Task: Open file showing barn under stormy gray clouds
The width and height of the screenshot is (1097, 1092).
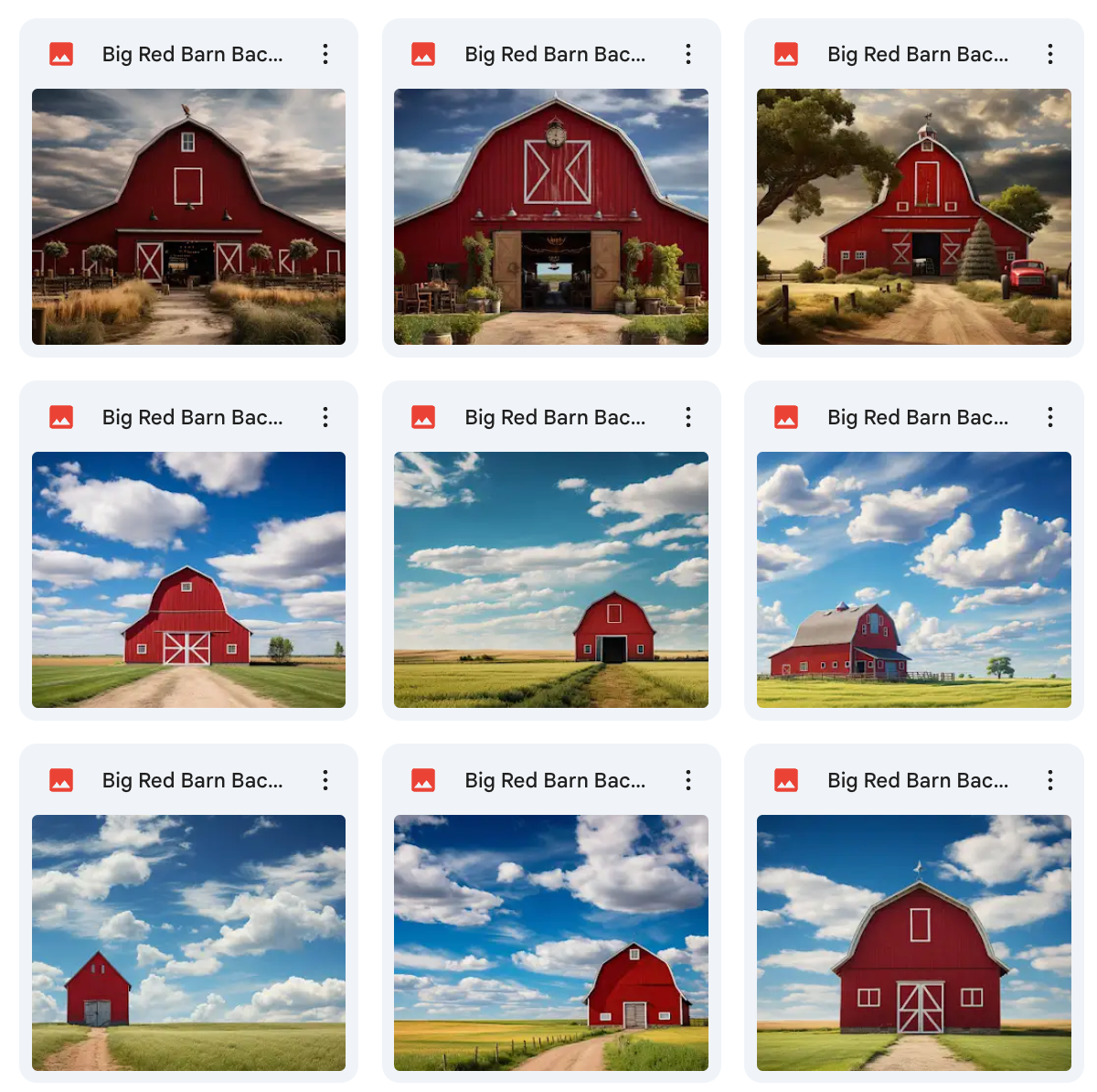Action: point(188,217)
